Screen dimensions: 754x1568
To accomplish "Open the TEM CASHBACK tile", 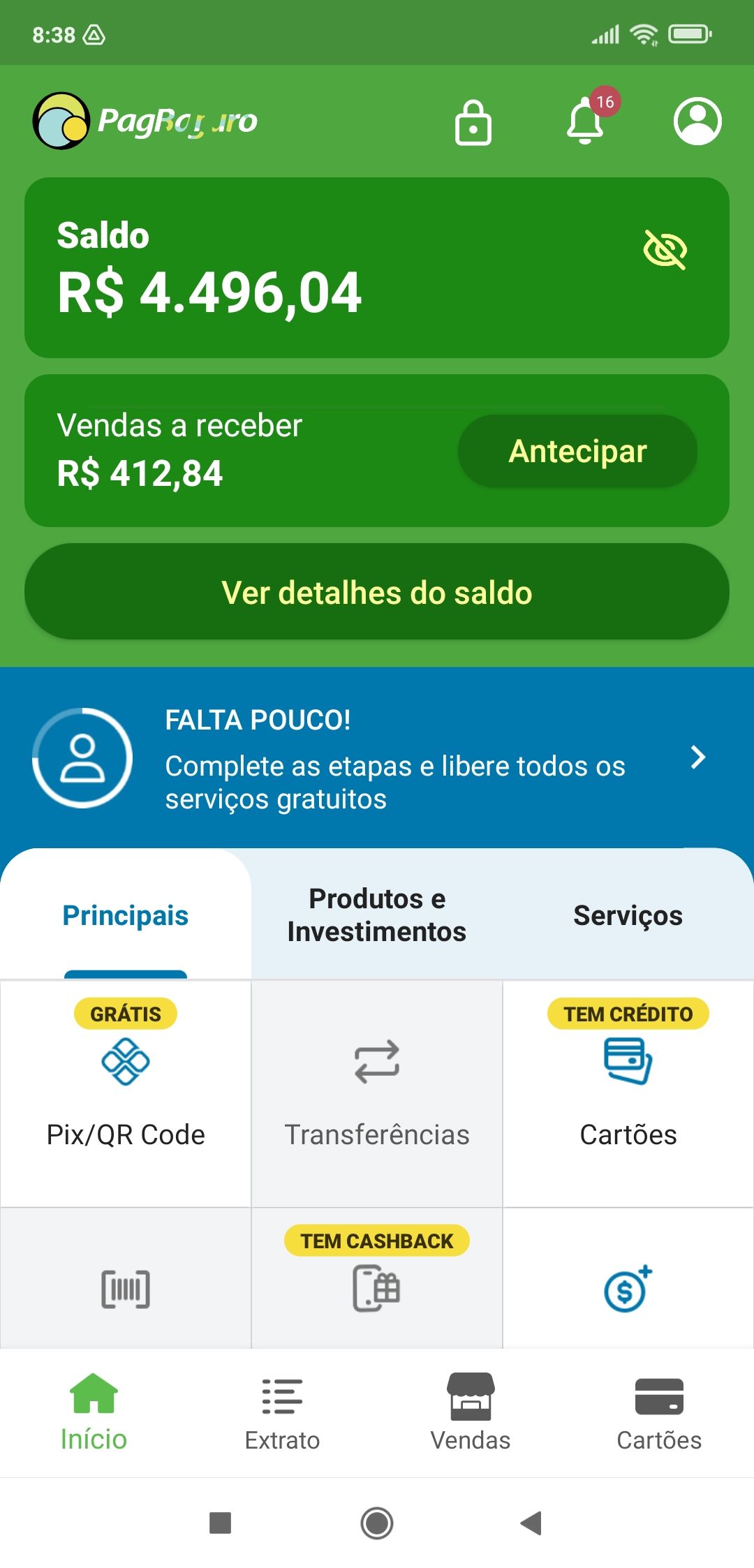I will [x=377, y=1282].
